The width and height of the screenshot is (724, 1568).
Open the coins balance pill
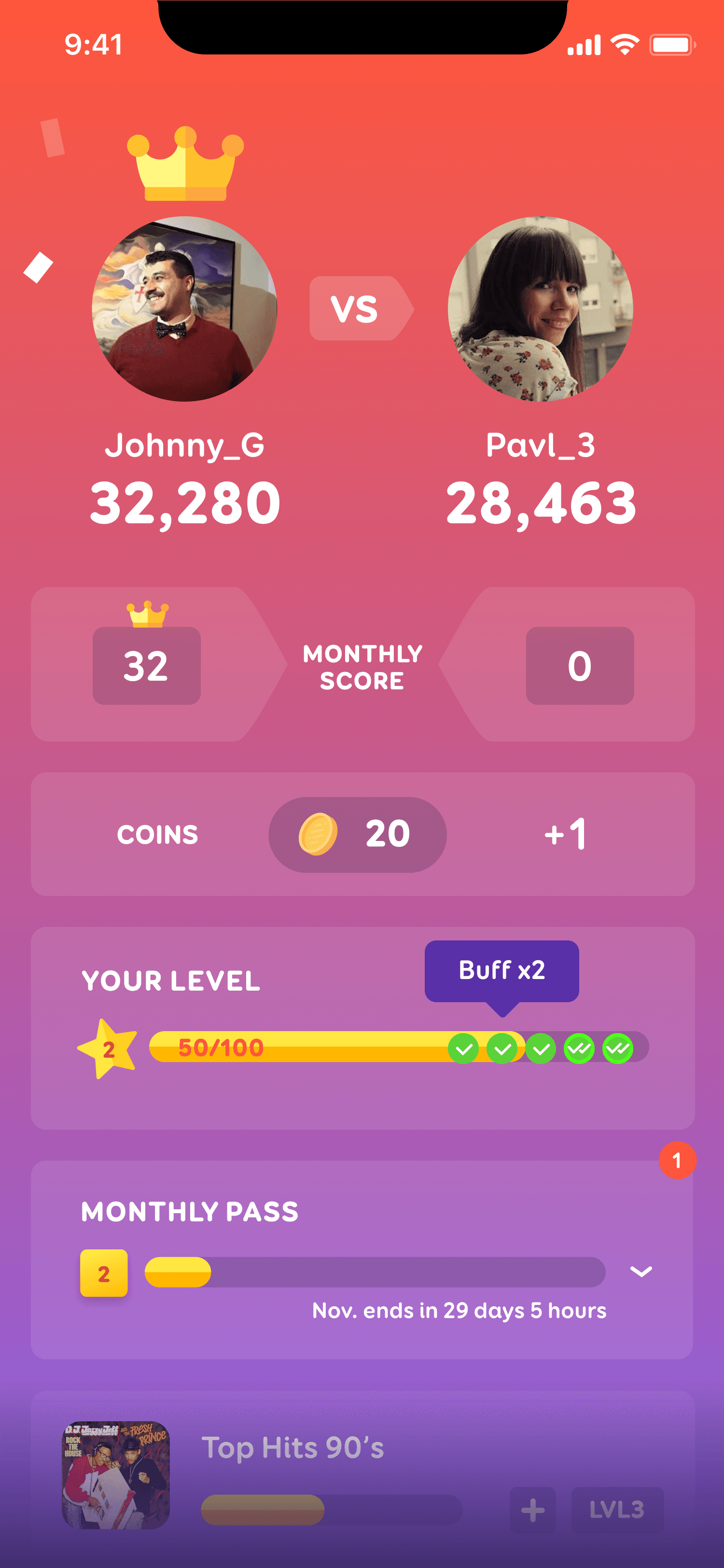coord(358,834)
